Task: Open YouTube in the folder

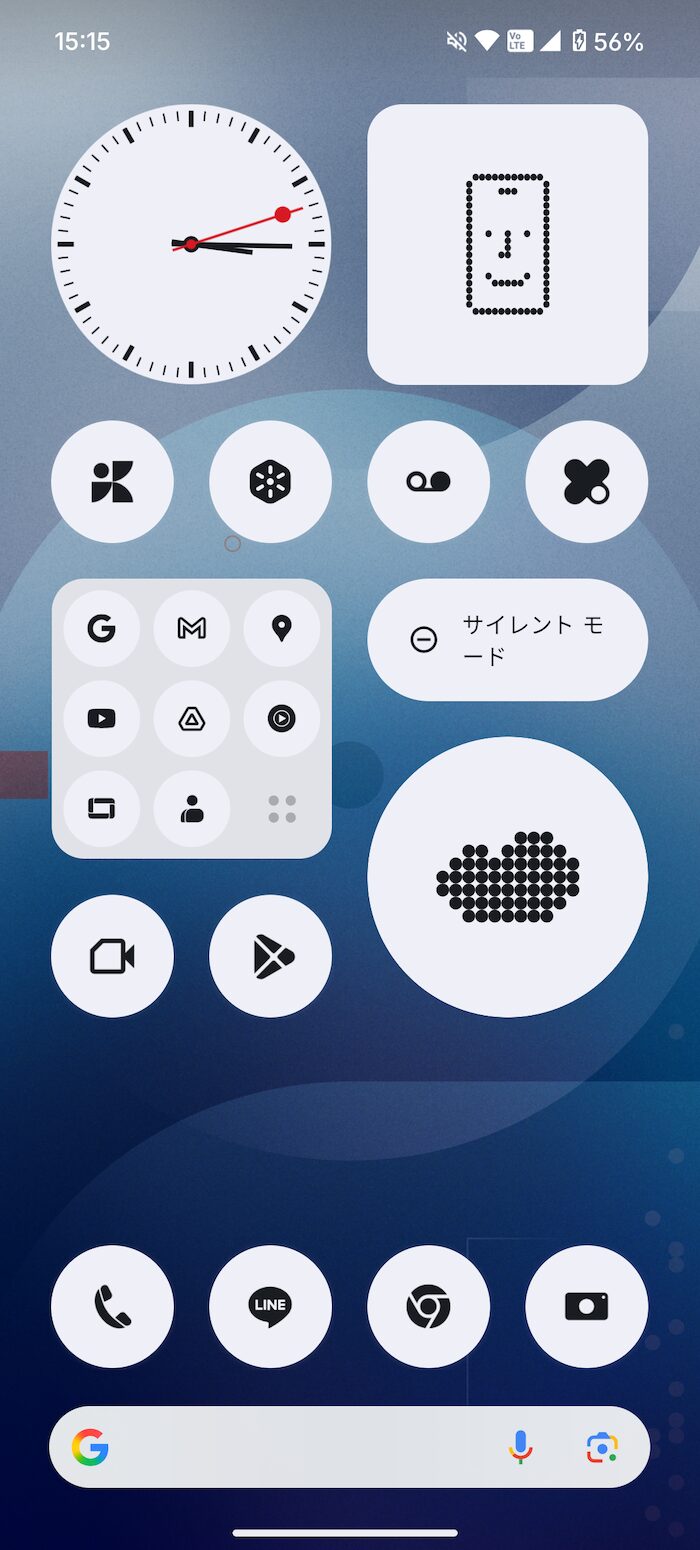Action: (x=101, y=718)
